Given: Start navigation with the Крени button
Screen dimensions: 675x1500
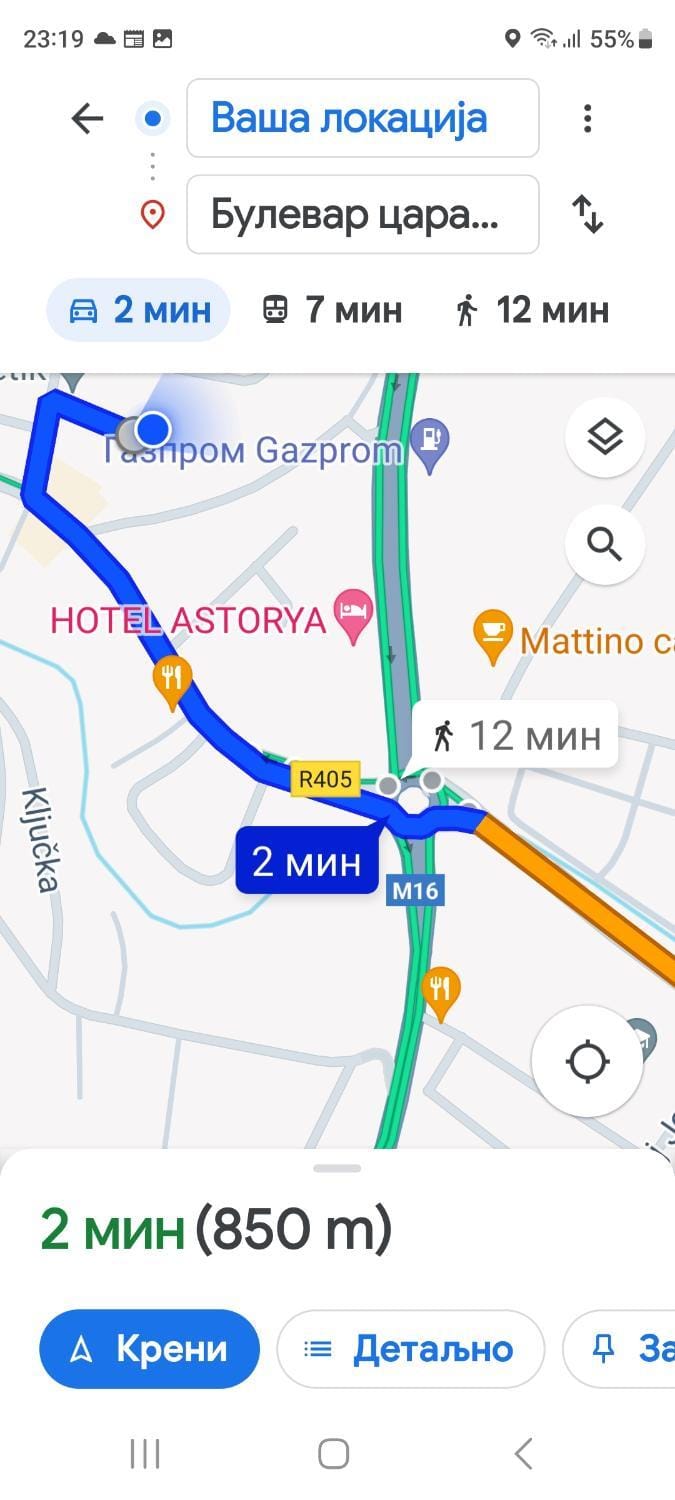Looking at the screenshot, I should tap(149, 1349).
